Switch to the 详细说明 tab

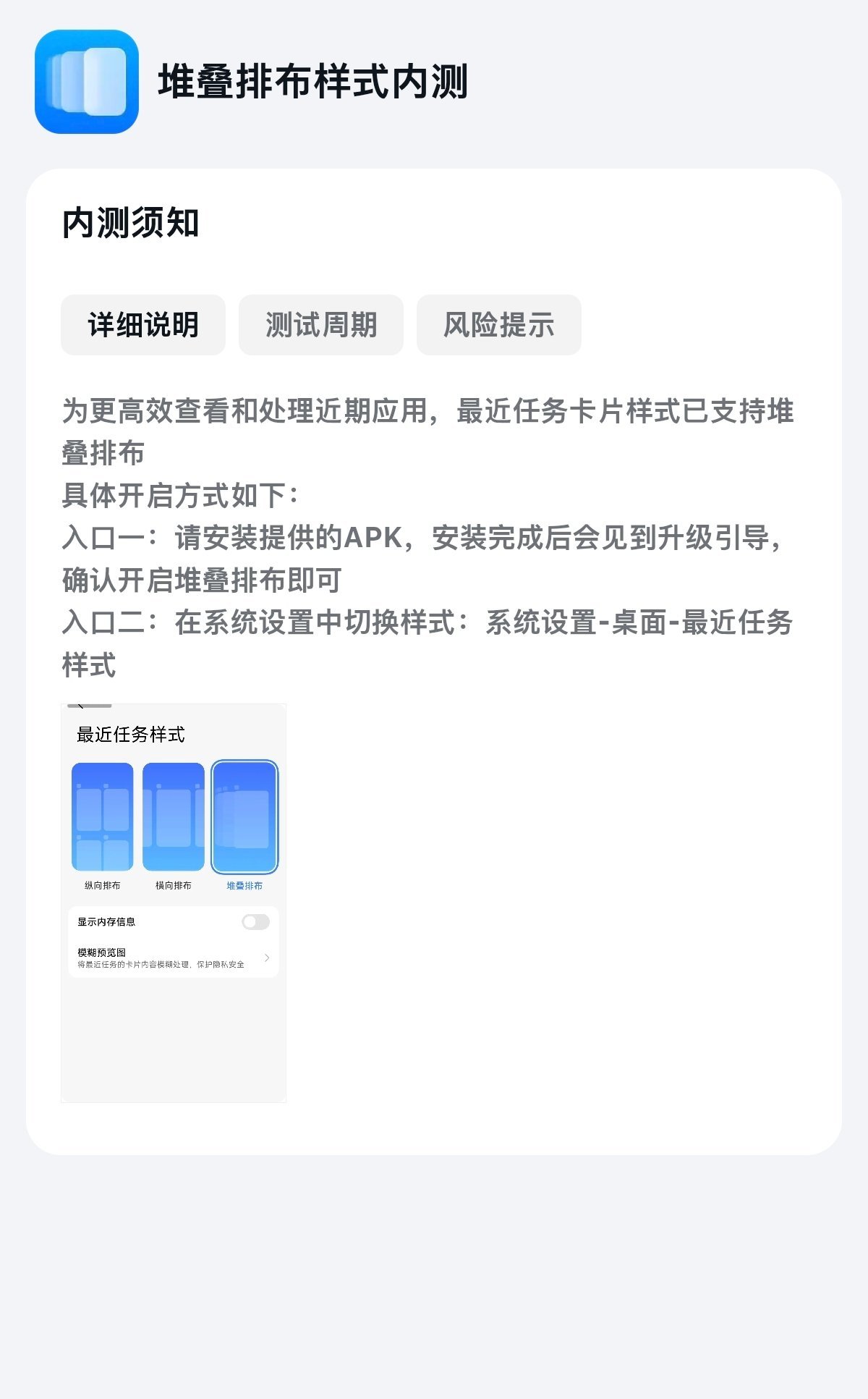[143, 325]
